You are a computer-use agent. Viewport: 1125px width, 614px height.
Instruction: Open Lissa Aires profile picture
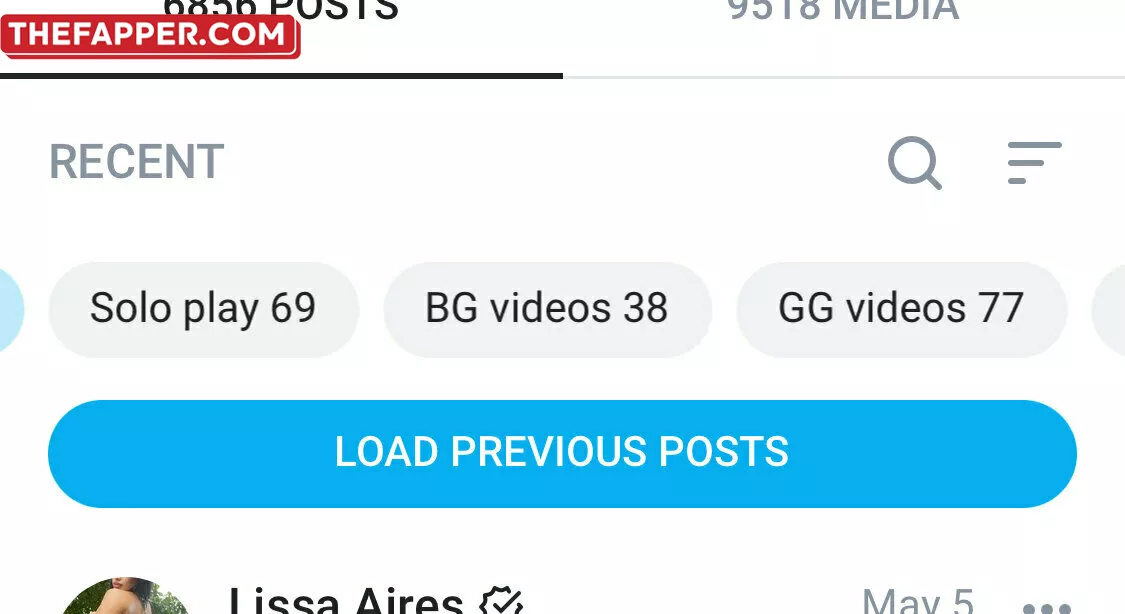click(125, 598)
